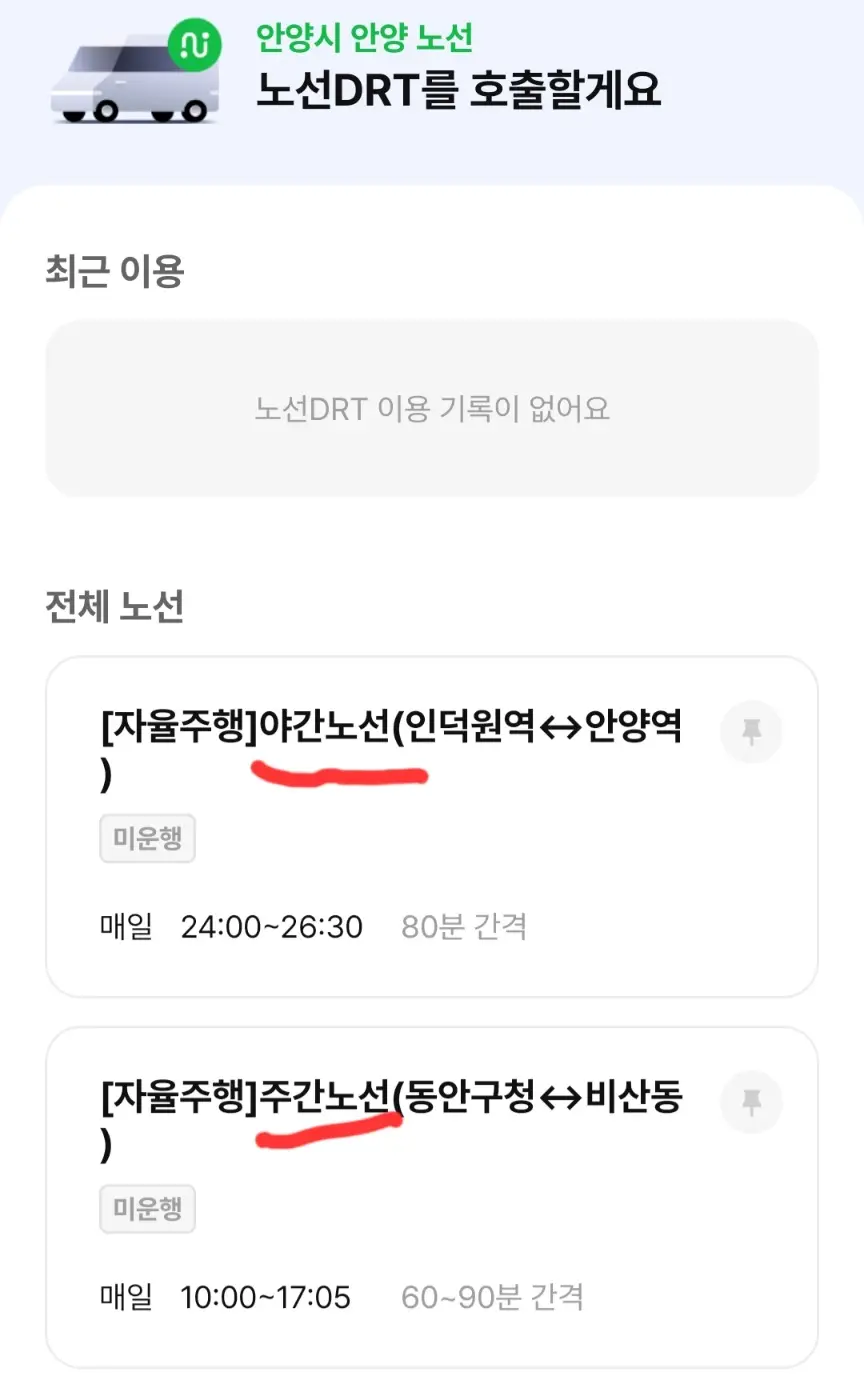
Task: Go to the 전체 노선 section heading
Action: click(x=113, y=605)
